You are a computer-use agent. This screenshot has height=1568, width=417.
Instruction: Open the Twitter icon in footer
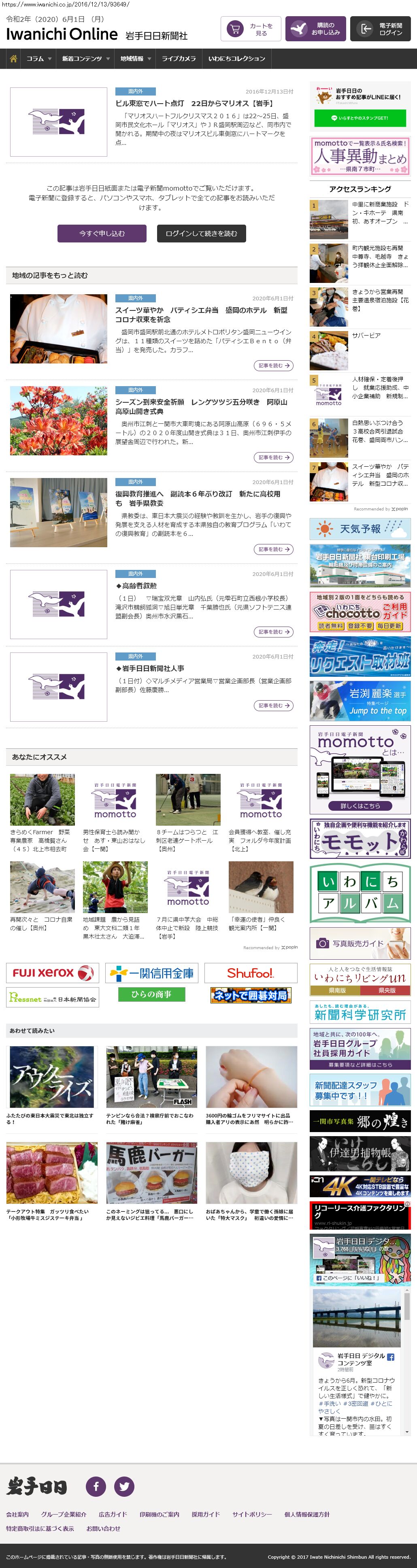(x=124, y=1486)
